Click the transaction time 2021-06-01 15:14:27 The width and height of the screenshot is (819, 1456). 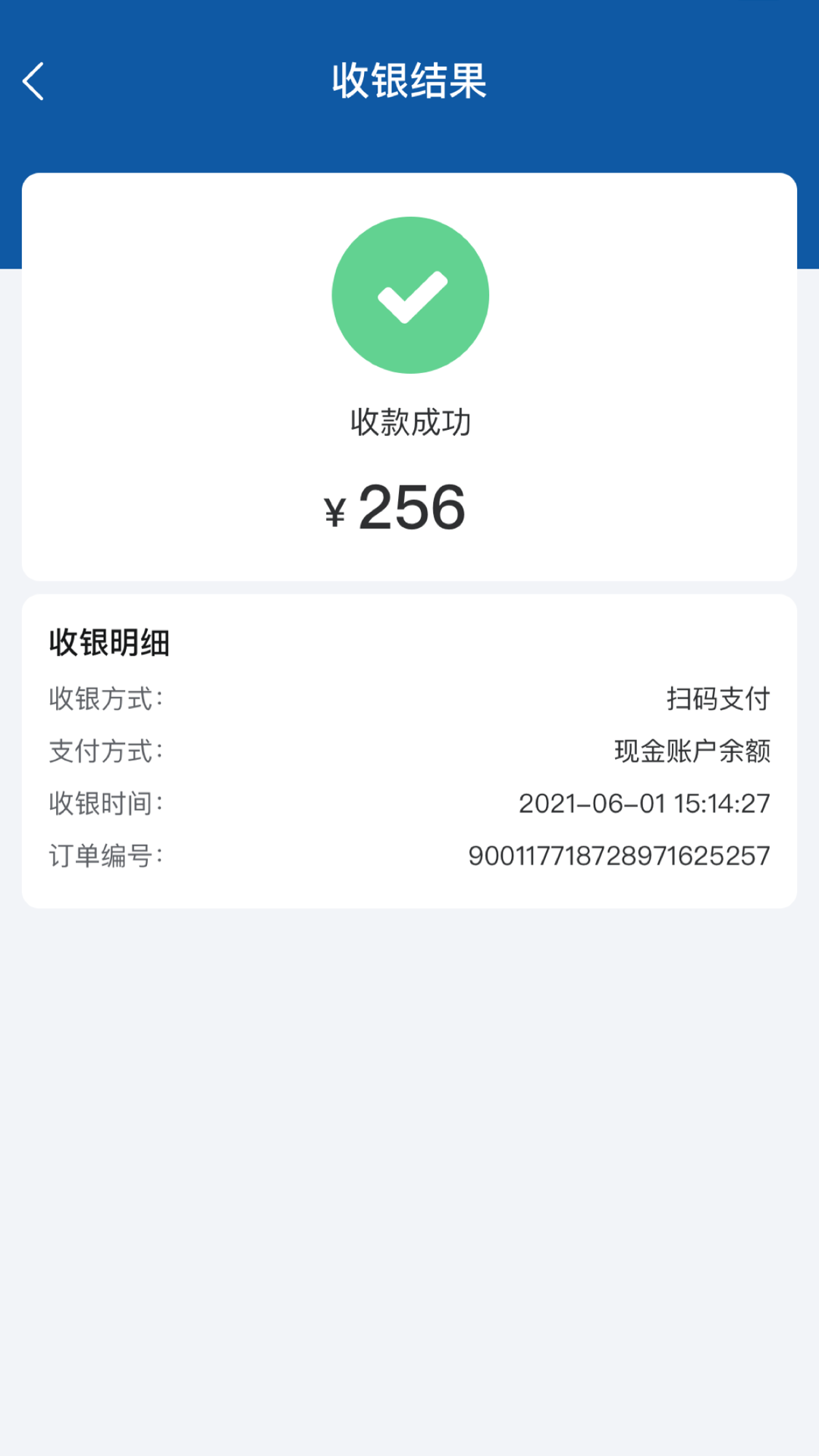point(644,802)
